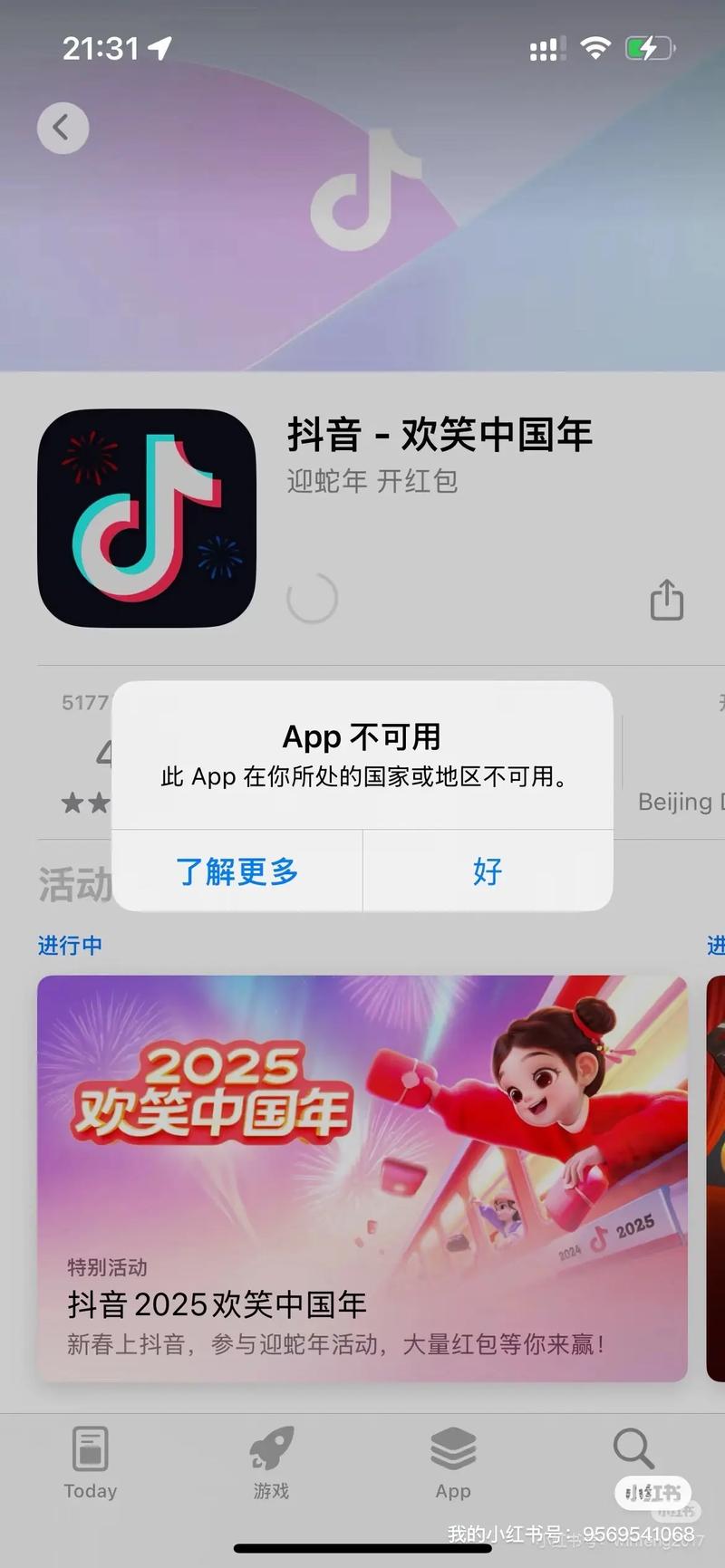Image resolution: width=725 pixels, height=1568 pixels.
Task: Switch to the App tab
Action: click(x=452, y=1463)
